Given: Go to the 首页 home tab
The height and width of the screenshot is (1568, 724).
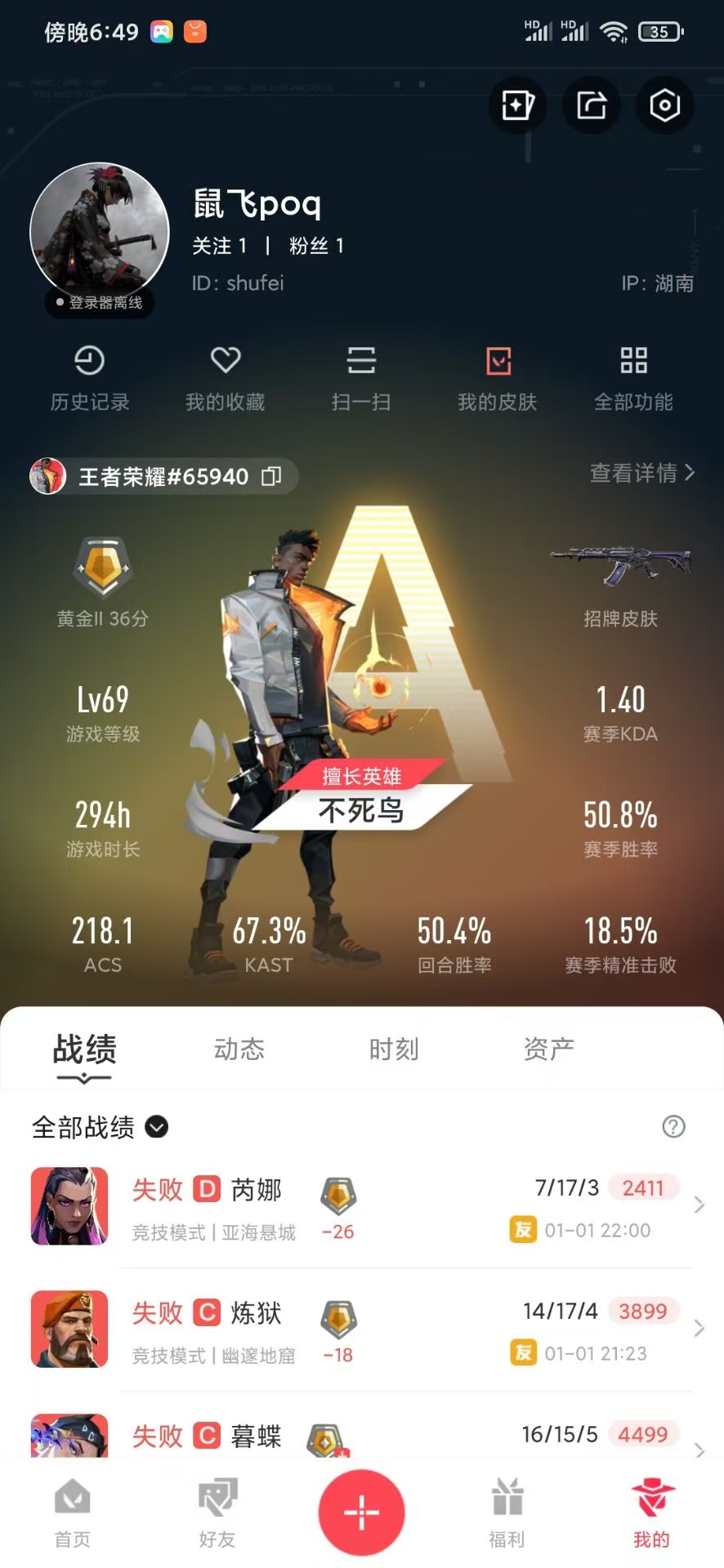Looking at the screenshot, I should pyautogui.click(x=72, y=1512).
